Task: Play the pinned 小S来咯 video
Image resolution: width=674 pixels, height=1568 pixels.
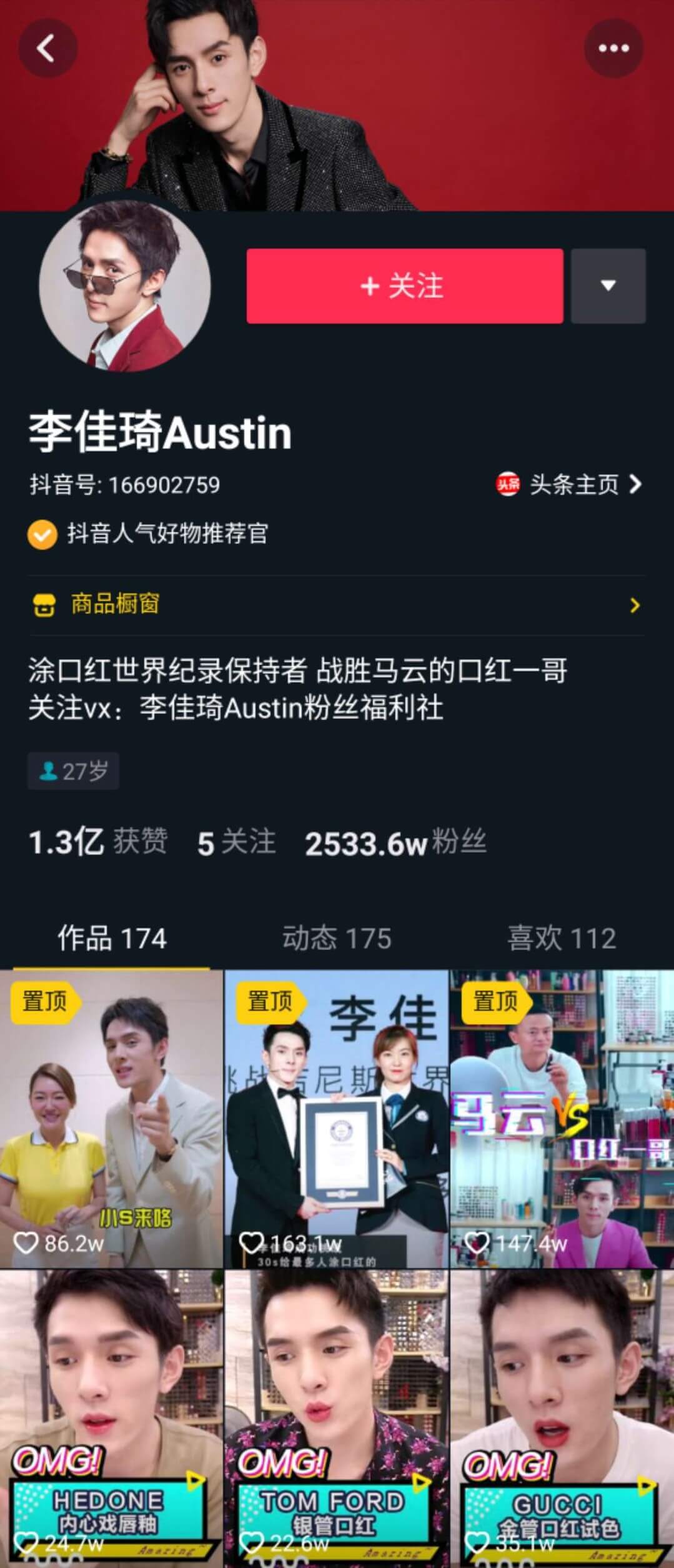Action: tap(111, 1118)
